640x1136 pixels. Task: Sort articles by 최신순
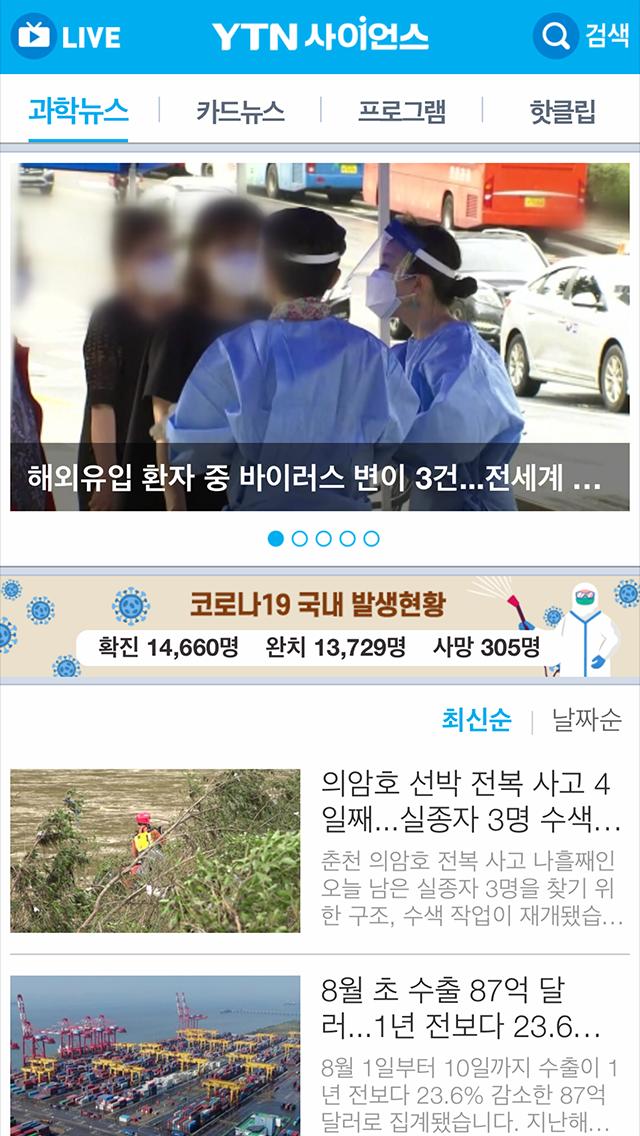[476, 720]
